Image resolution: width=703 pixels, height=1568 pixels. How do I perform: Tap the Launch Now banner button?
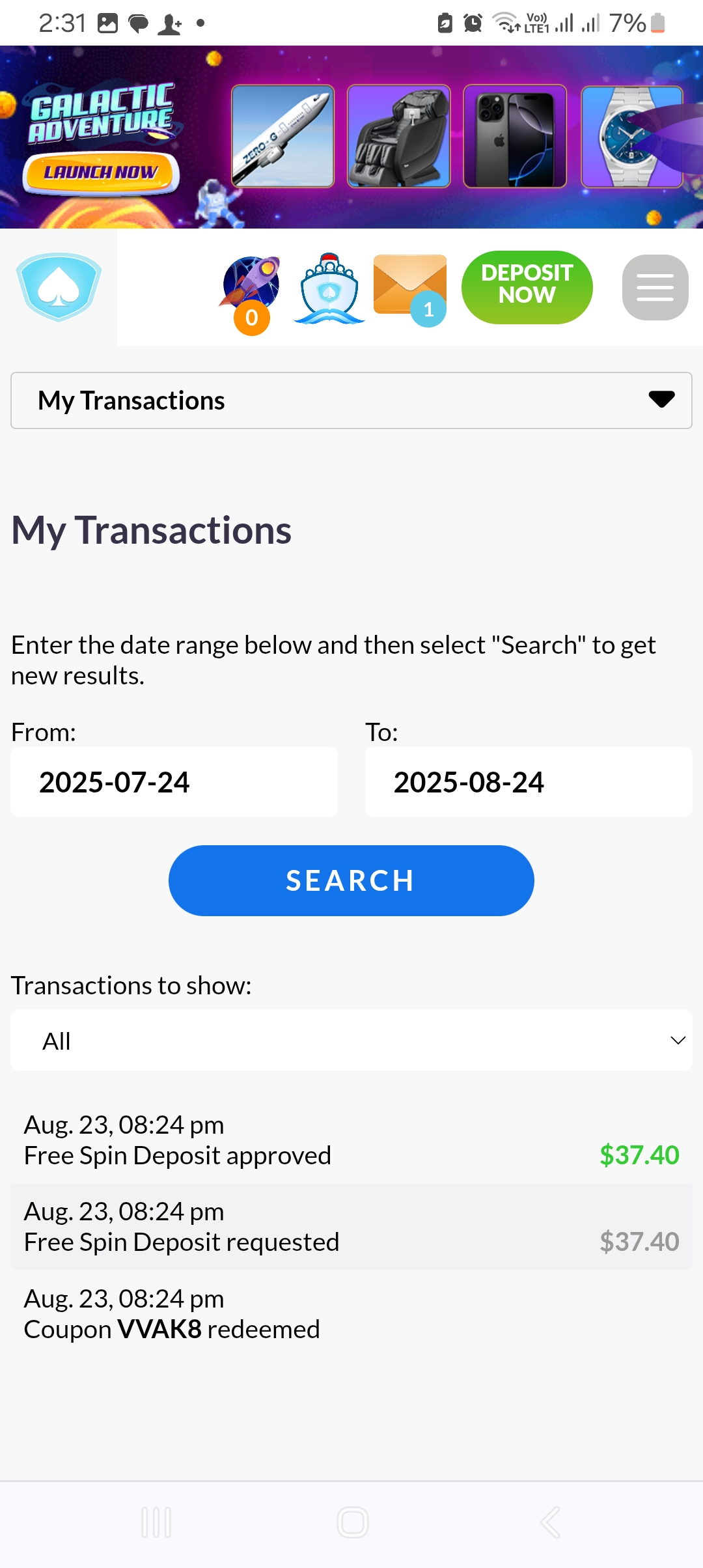pyautogui.click(x=101, y=173)
